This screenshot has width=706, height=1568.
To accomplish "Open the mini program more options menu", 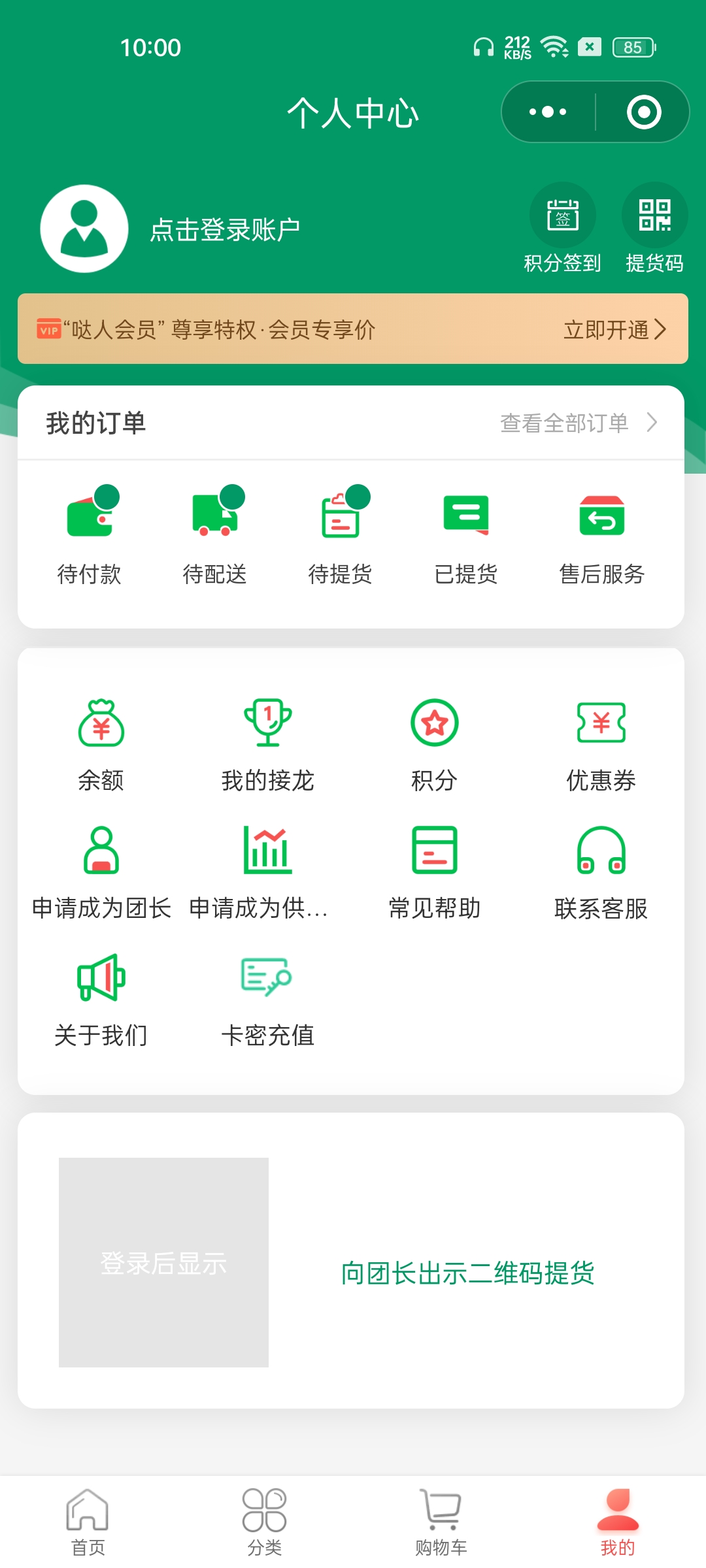I will click(548, 112).
